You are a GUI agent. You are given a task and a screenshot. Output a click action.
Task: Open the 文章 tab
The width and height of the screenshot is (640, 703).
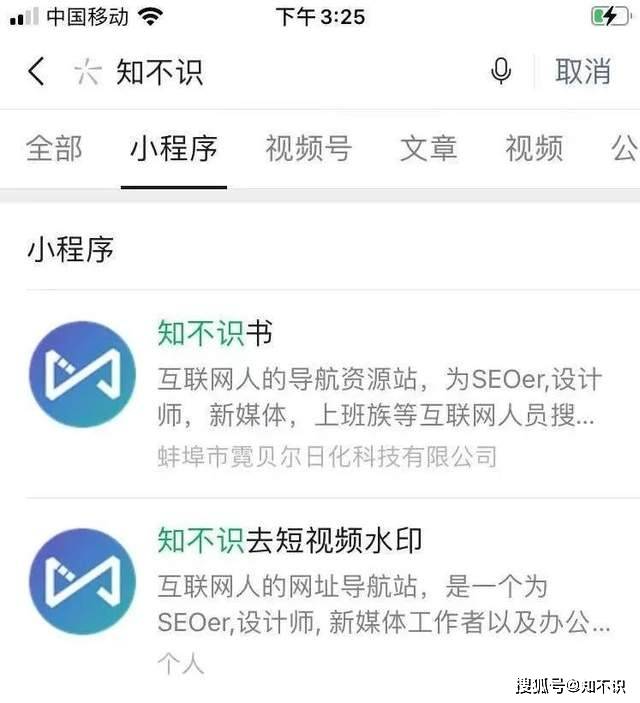tap(428, 149)
